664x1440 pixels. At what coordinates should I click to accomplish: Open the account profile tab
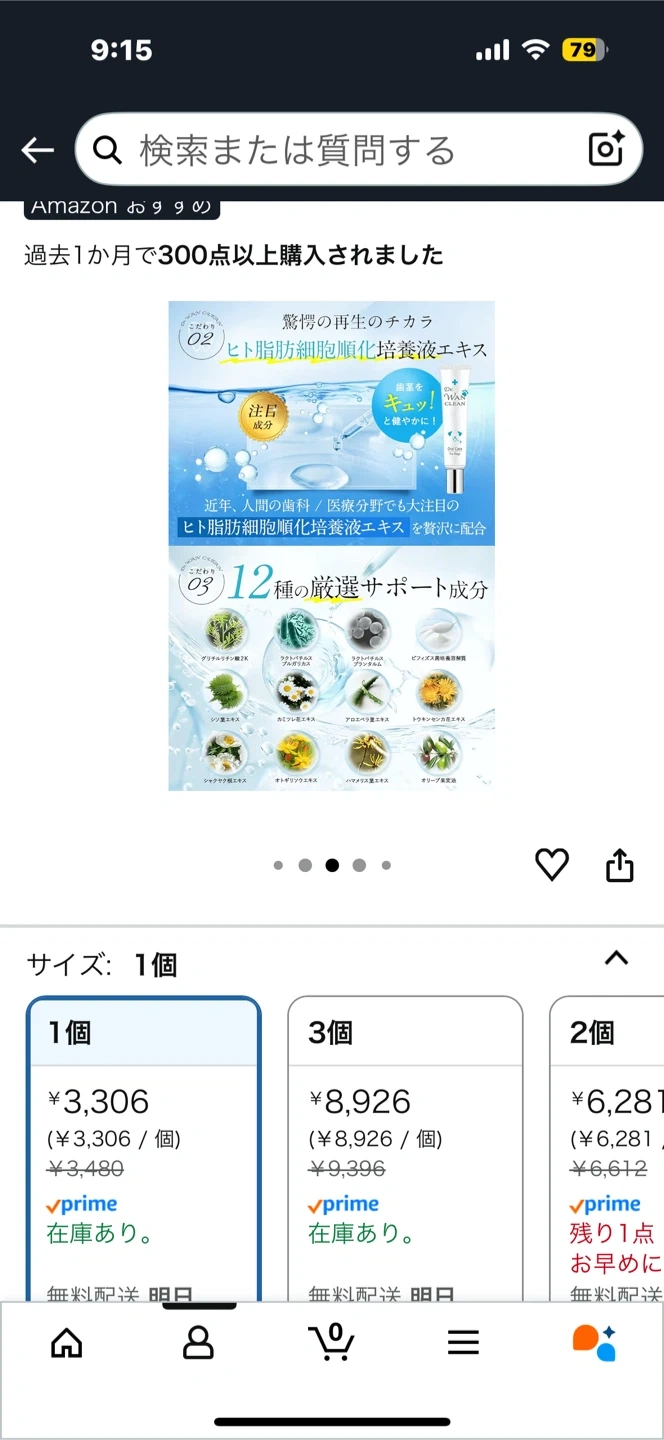(199, 1343)
